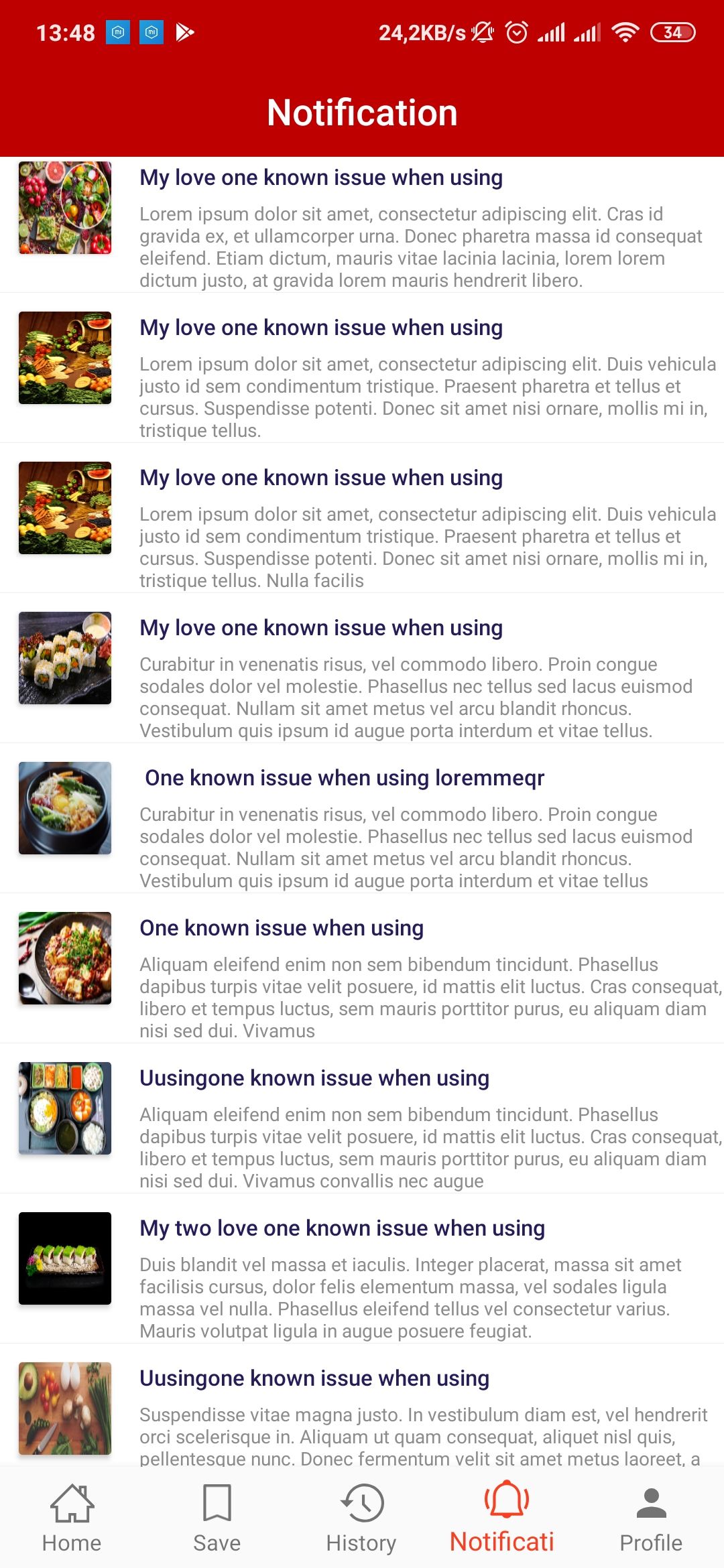Viewport: 724px width, 1568px height.
Task: Open 'My two love one known issue' notification
Action: point(362,1268)
